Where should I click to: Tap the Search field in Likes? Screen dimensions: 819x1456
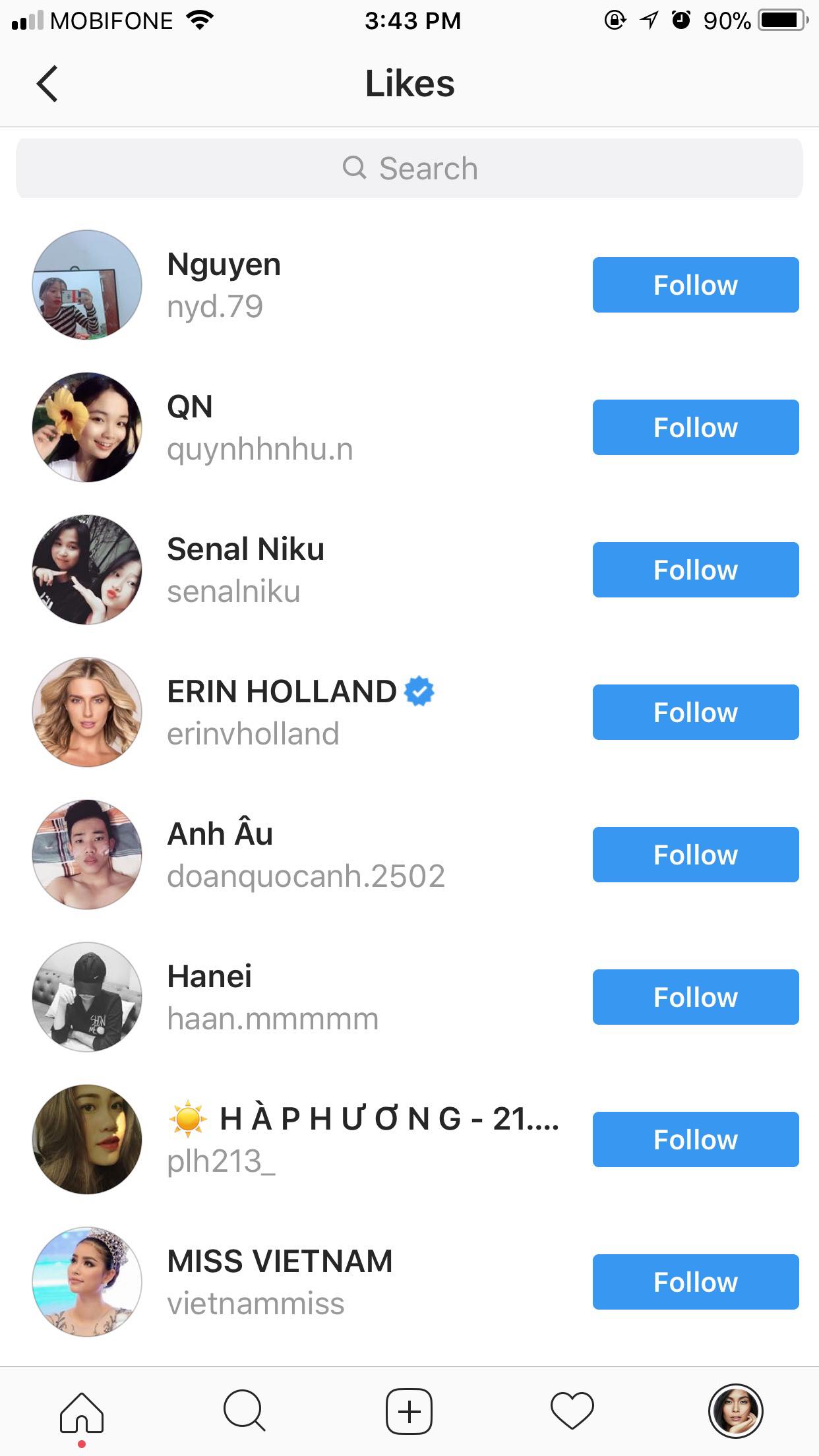pyautogui.click(x=409, y=168)
